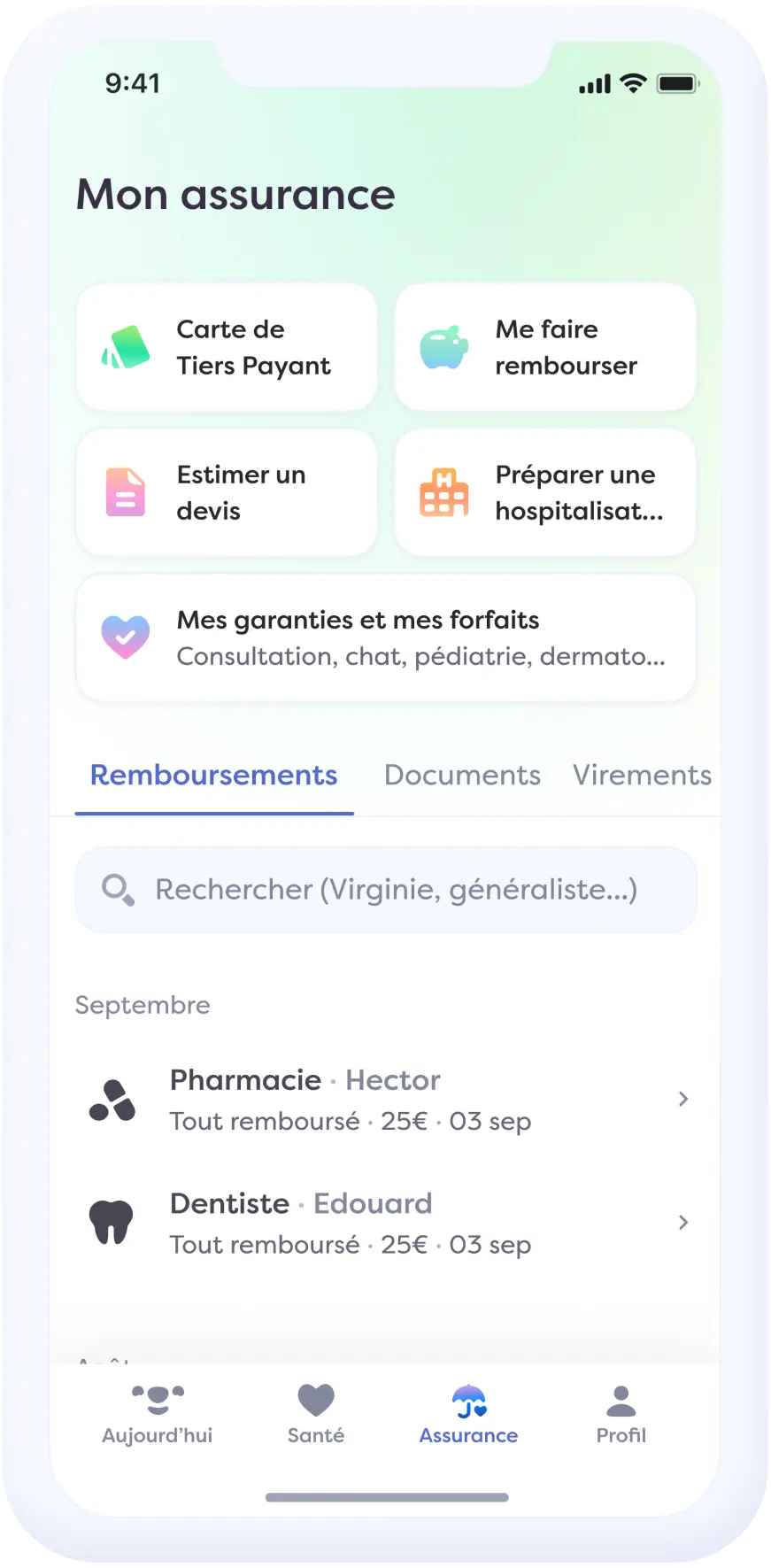Switch to the Virements tab
This screenshot has width=771, height=1568.
pyautogui.click(x=643, y=775)
